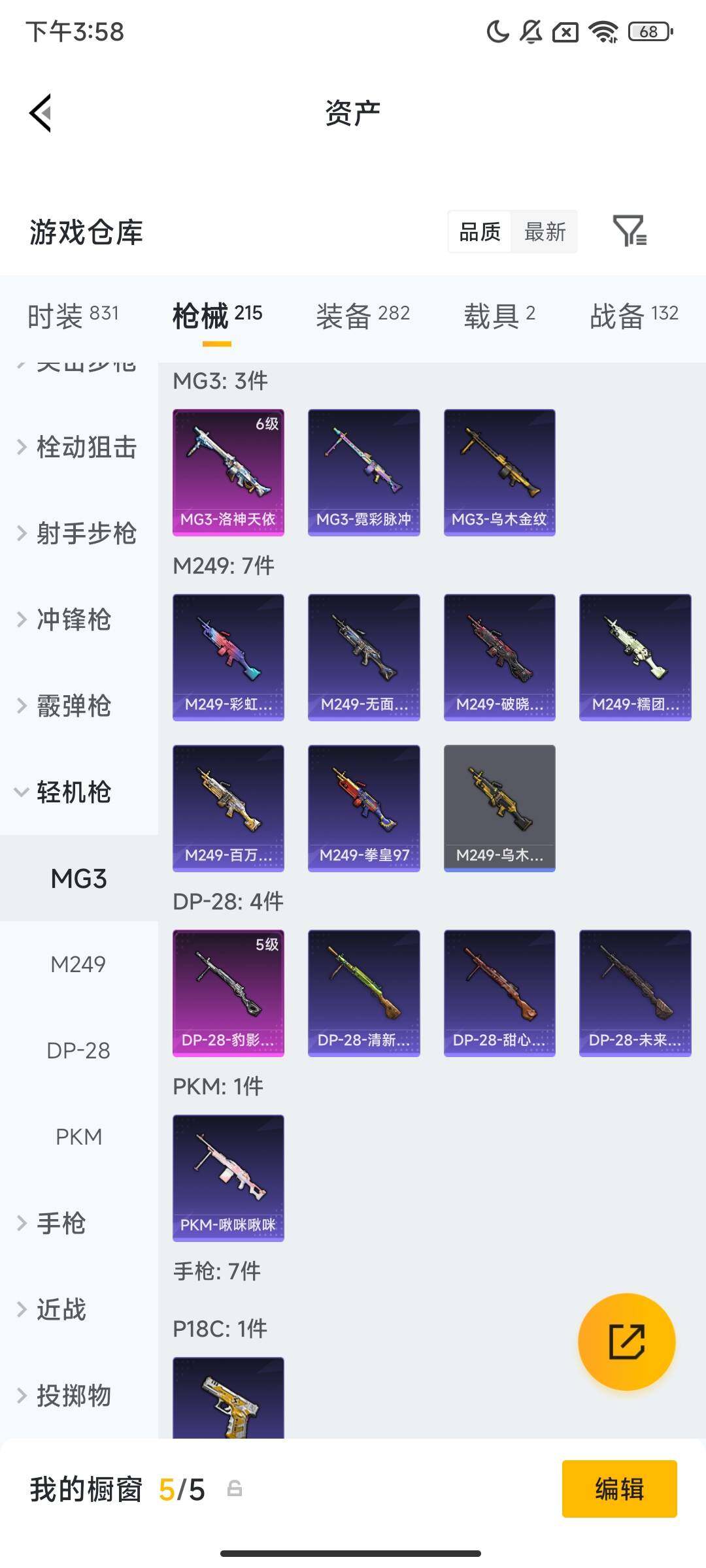Viewport: 706px width, 1568px height.
Task: Expand the 冲锋枪 category
Action: pyautogui.click(x=72, y=619)
